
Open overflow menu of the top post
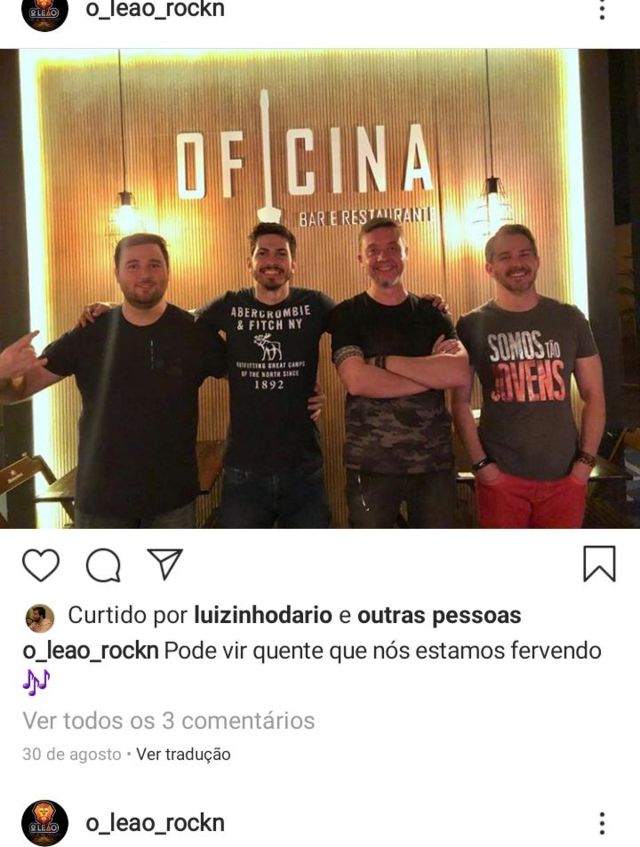(x=602, y=10)
